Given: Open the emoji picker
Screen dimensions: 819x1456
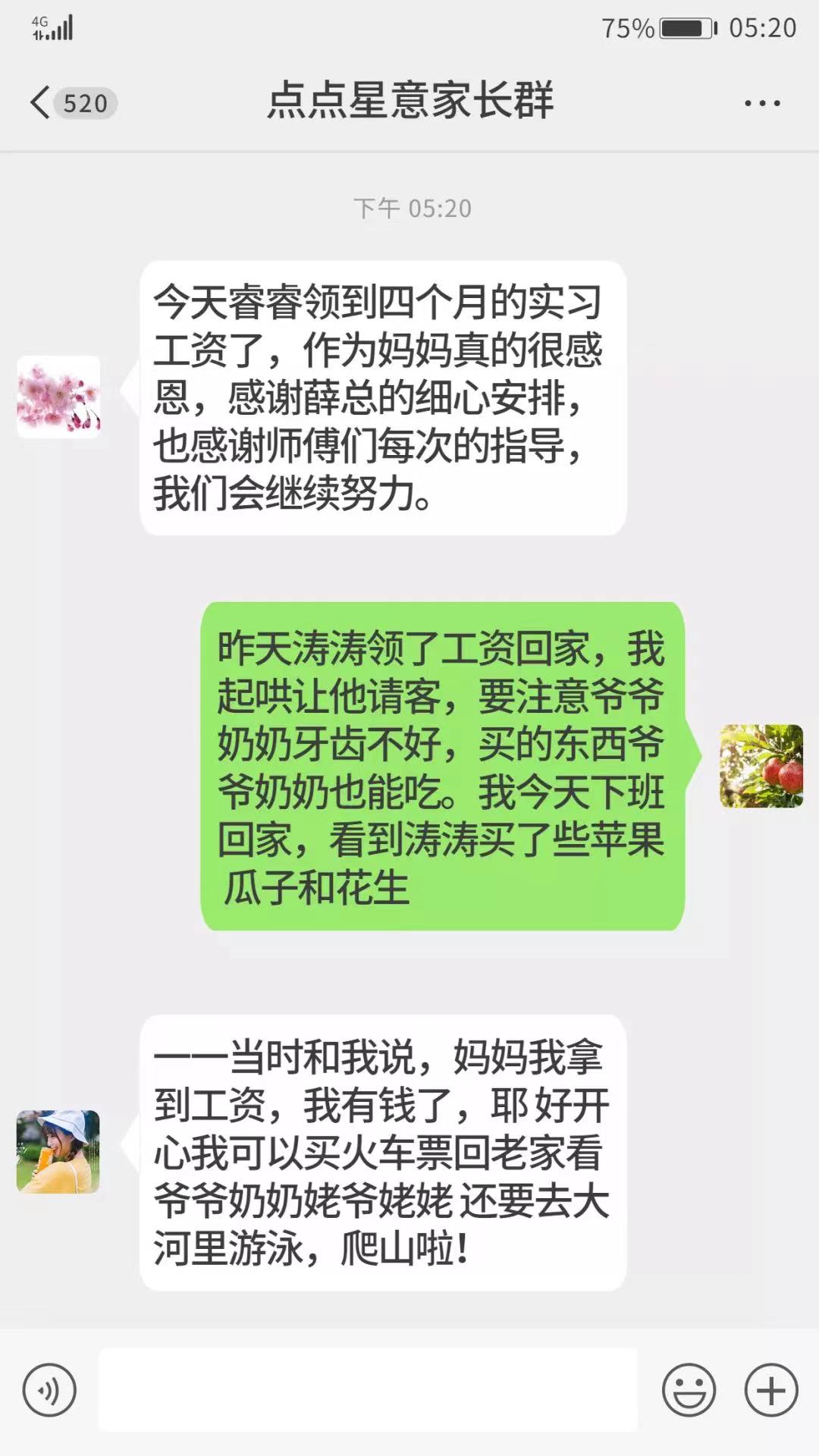Looking at the screenshot, I should (x=689, y=1390).
